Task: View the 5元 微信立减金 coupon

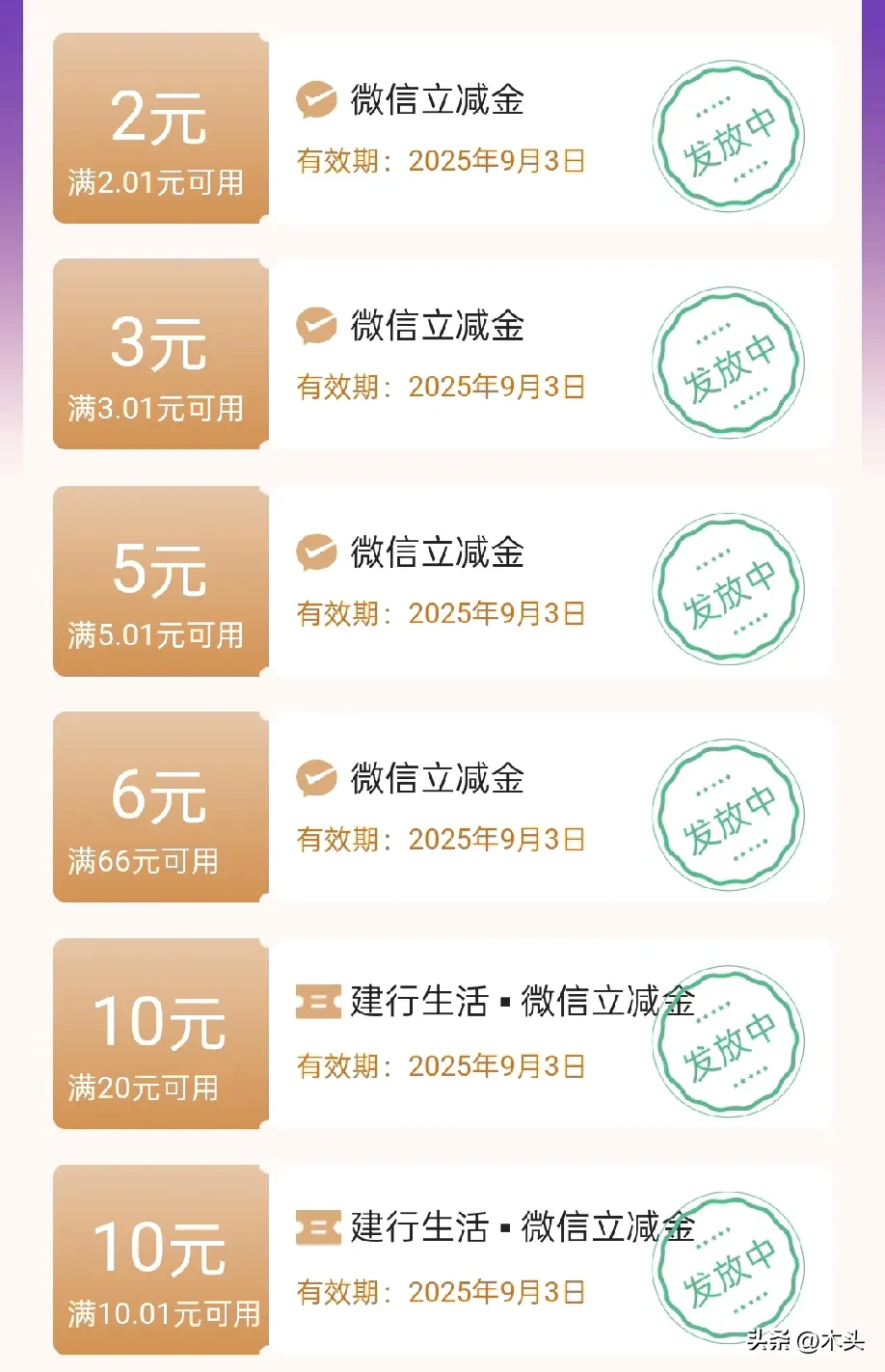Action: point(442,581)
